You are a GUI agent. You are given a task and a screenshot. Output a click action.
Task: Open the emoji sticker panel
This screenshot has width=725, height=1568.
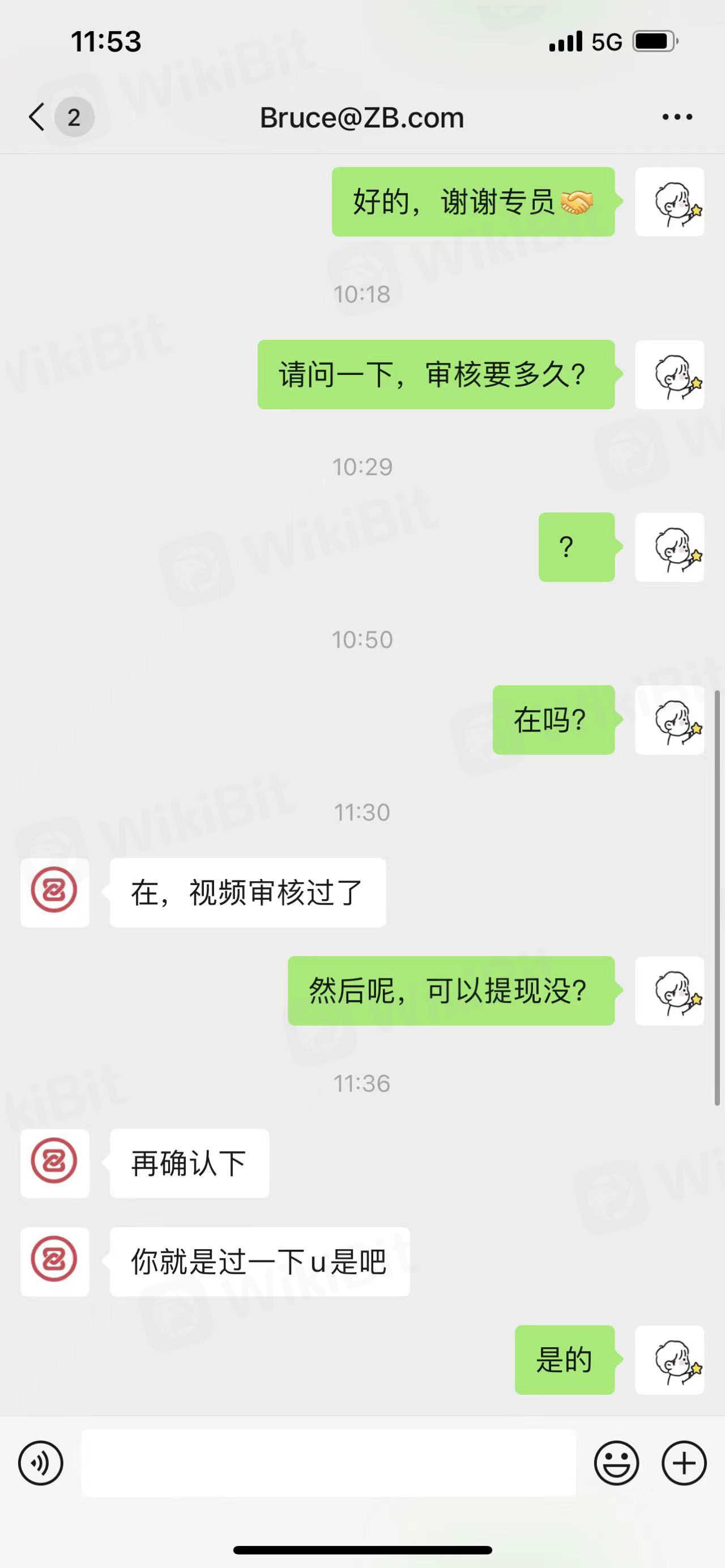pyautogui.click(x=616, y=1463)
